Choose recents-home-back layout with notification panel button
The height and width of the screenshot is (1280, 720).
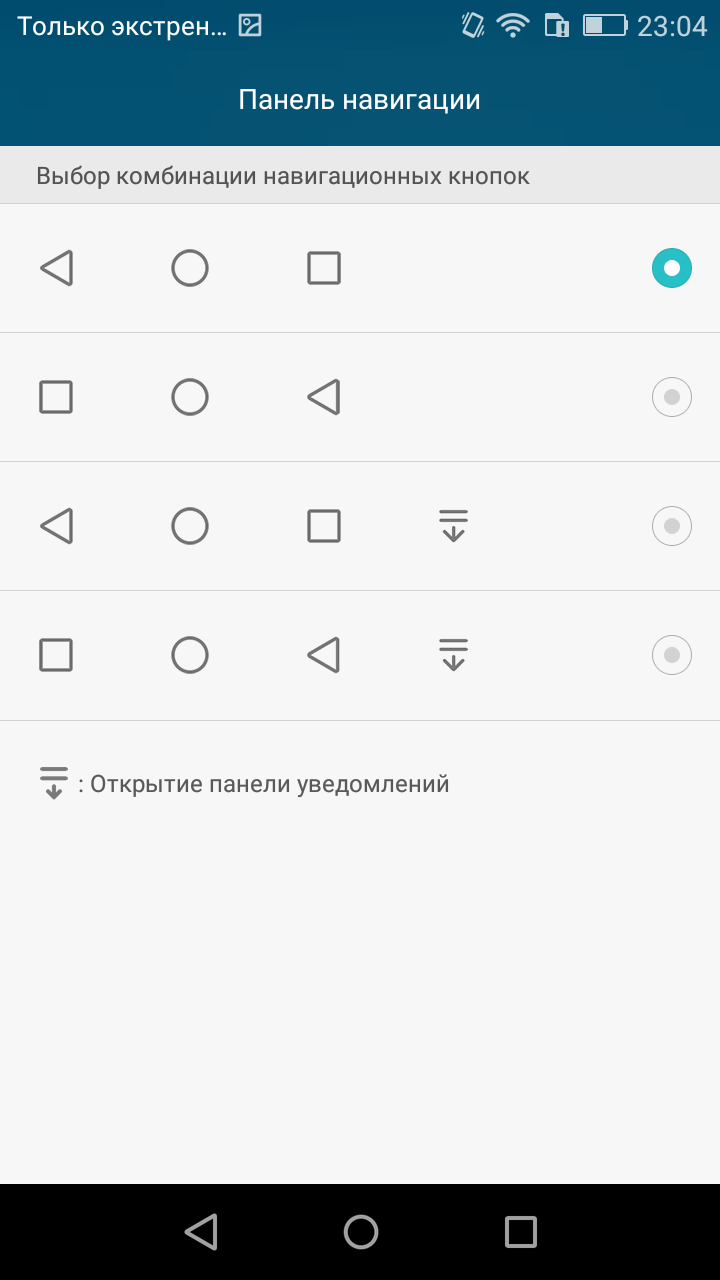[x=360, y=655]
